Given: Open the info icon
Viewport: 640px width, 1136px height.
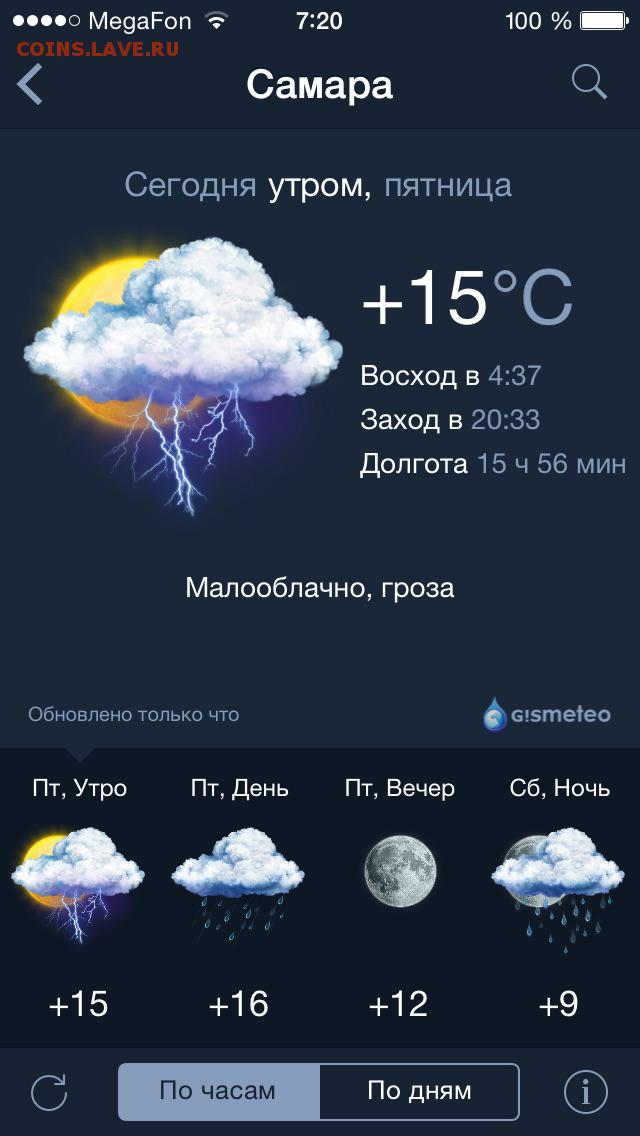Looking at the screenshot, I should [585, 1091].
